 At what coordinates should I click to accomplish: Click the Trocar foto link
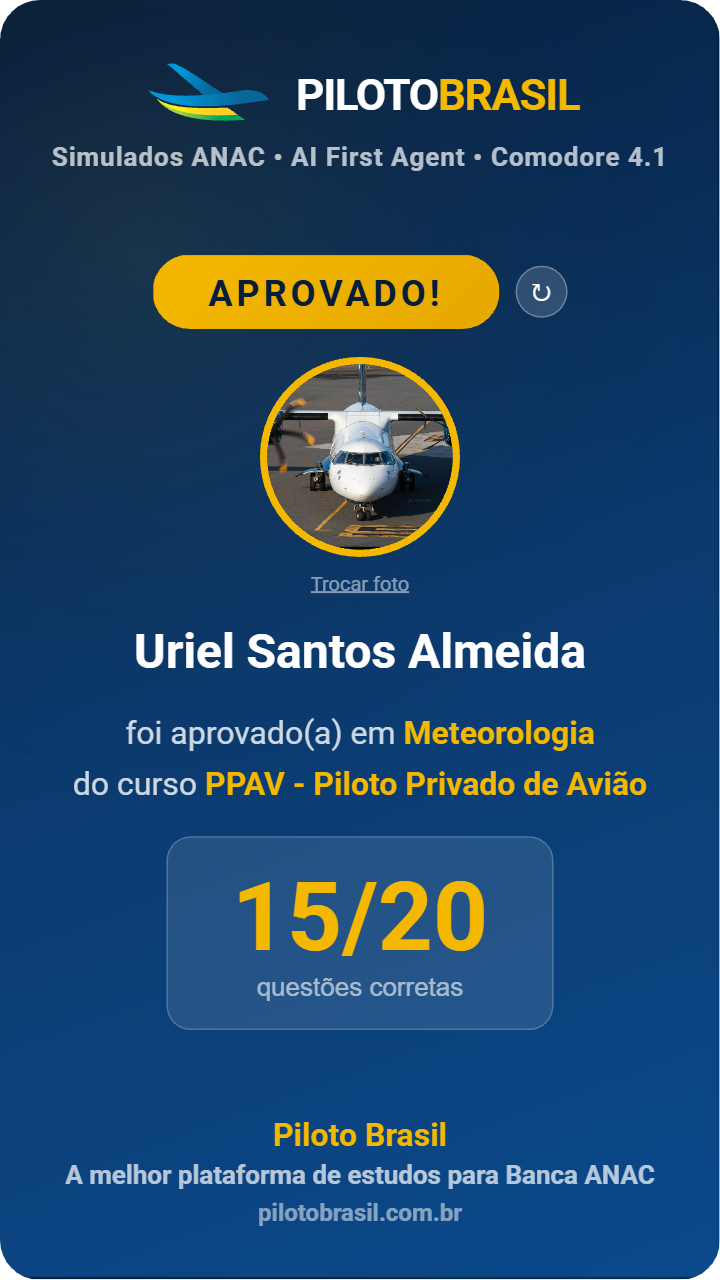(360, 584)
